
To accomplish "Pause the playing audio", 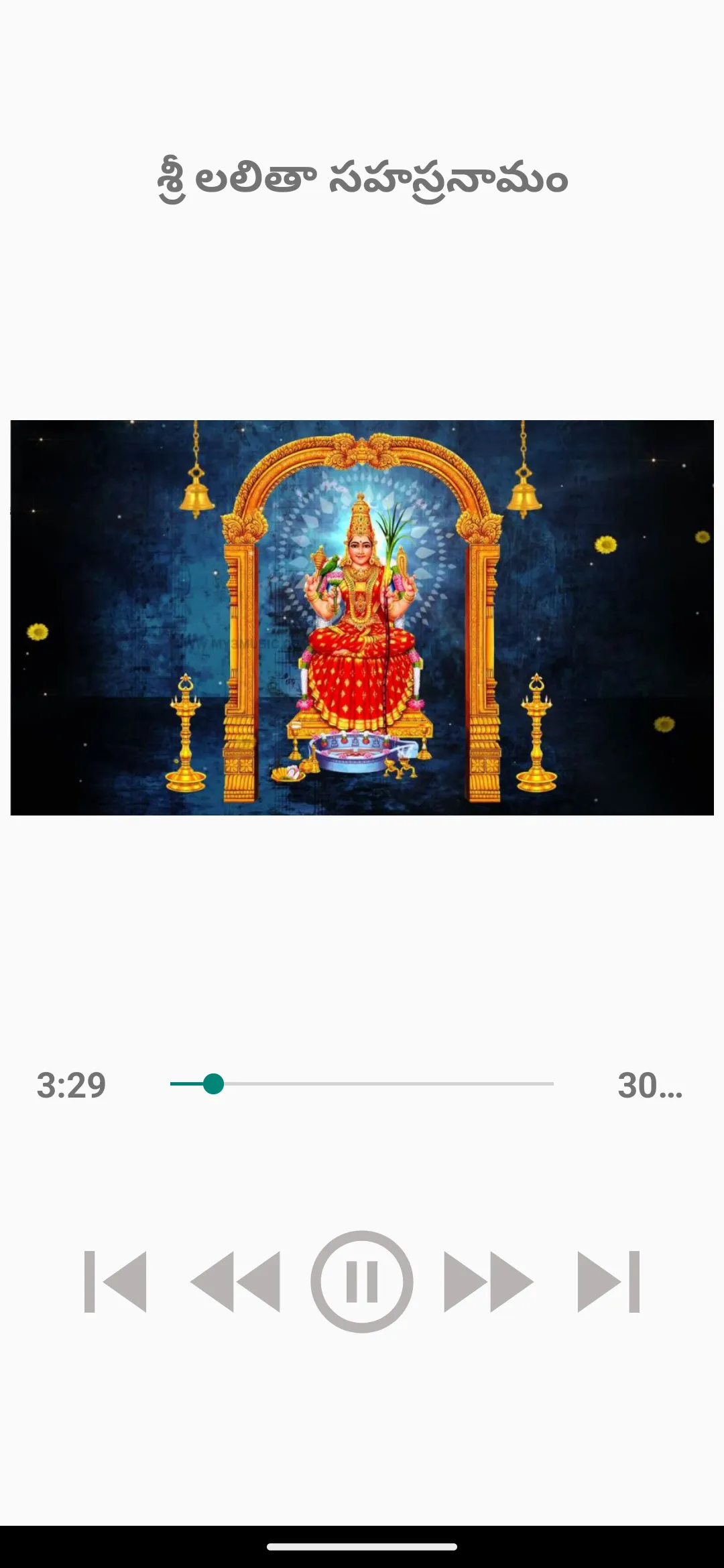I will click(362, 1281).
